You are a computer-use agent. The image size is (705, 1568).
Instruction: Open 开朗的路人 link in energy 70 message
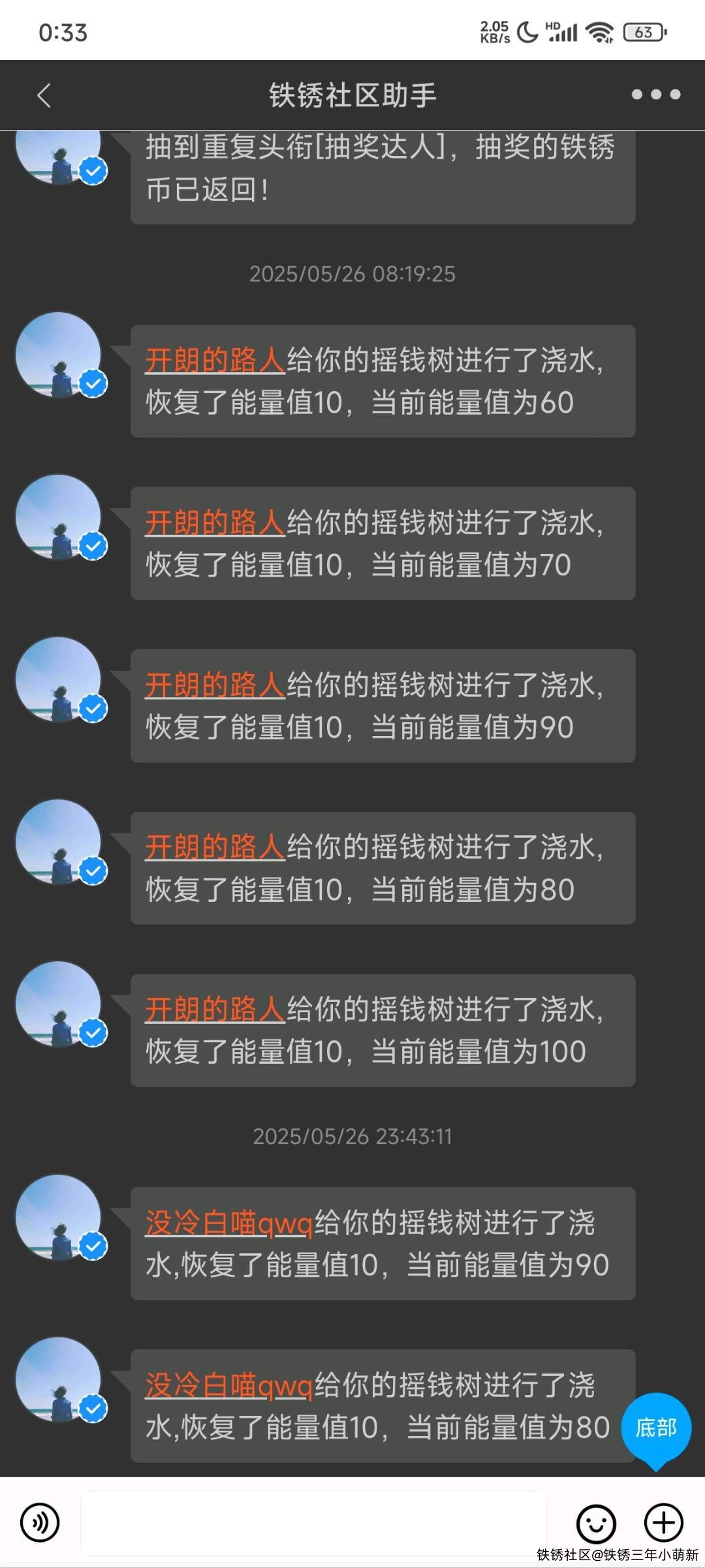[215, 523]
